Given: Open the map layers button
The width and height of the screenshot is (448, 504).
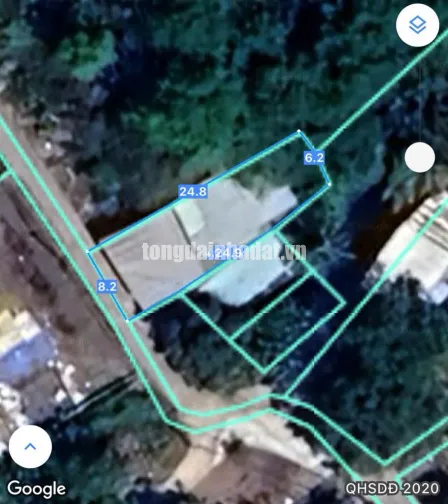Looking at the screenshot, I should pyautogui.click(x=417, y=25).
